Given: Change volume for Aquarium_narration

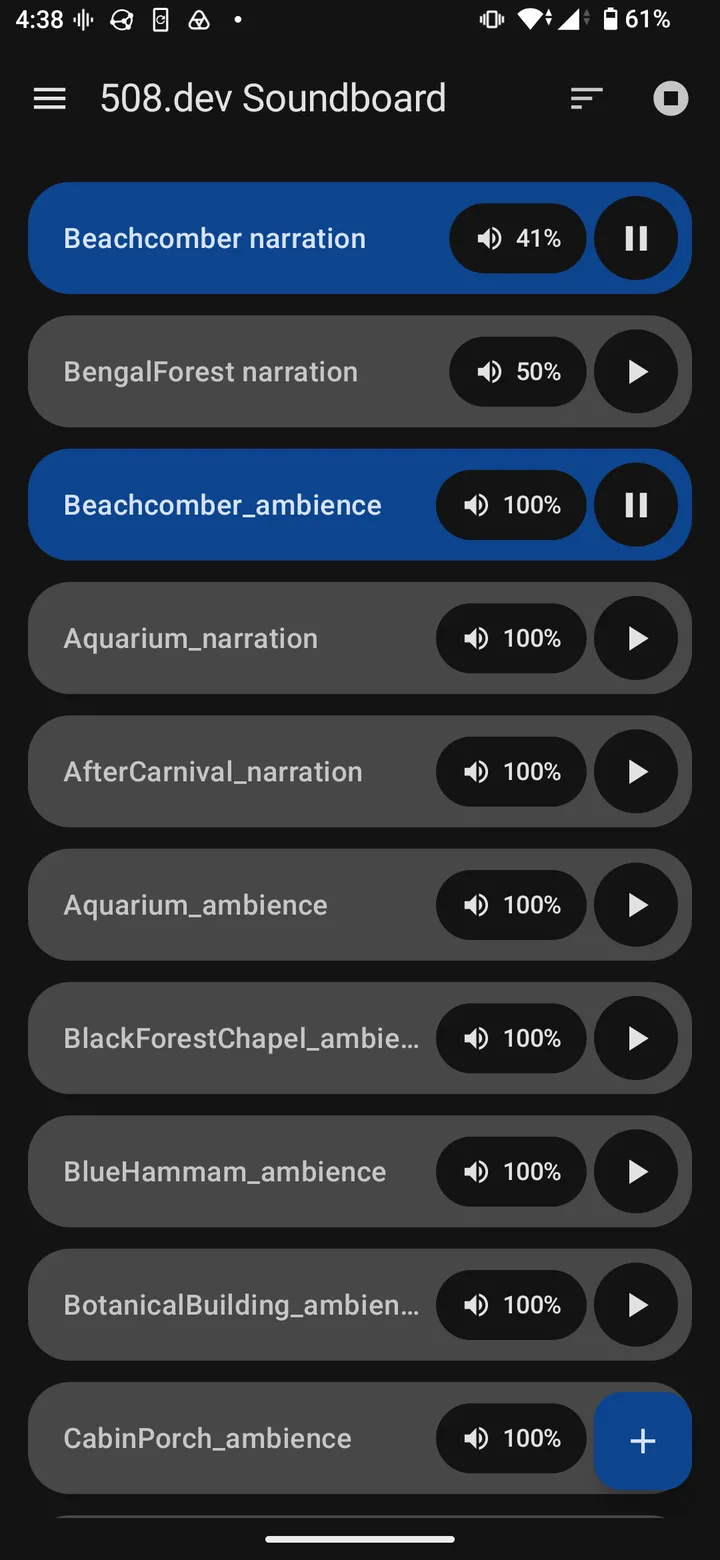Looking at the screenshot, I should [511, 638].
